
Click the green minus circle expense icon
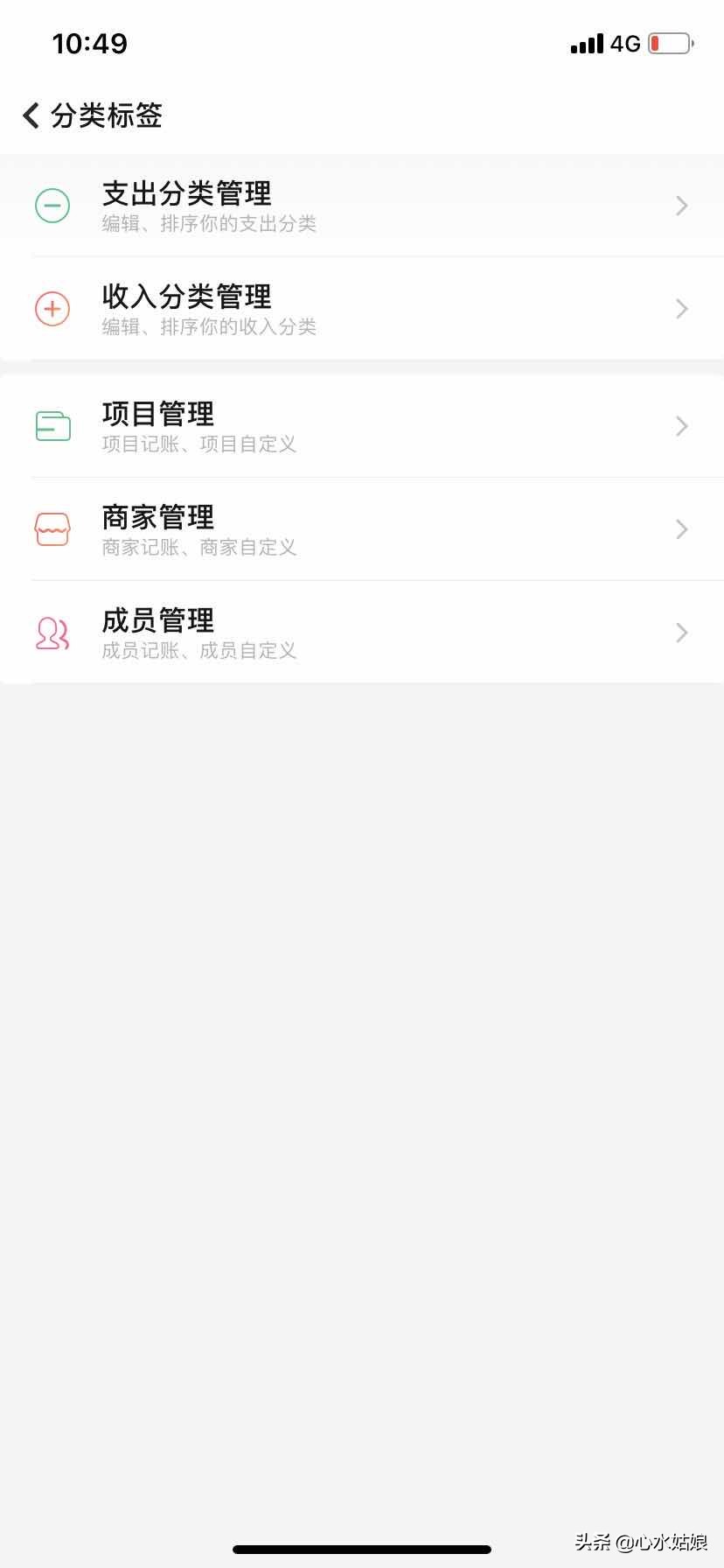52,206
